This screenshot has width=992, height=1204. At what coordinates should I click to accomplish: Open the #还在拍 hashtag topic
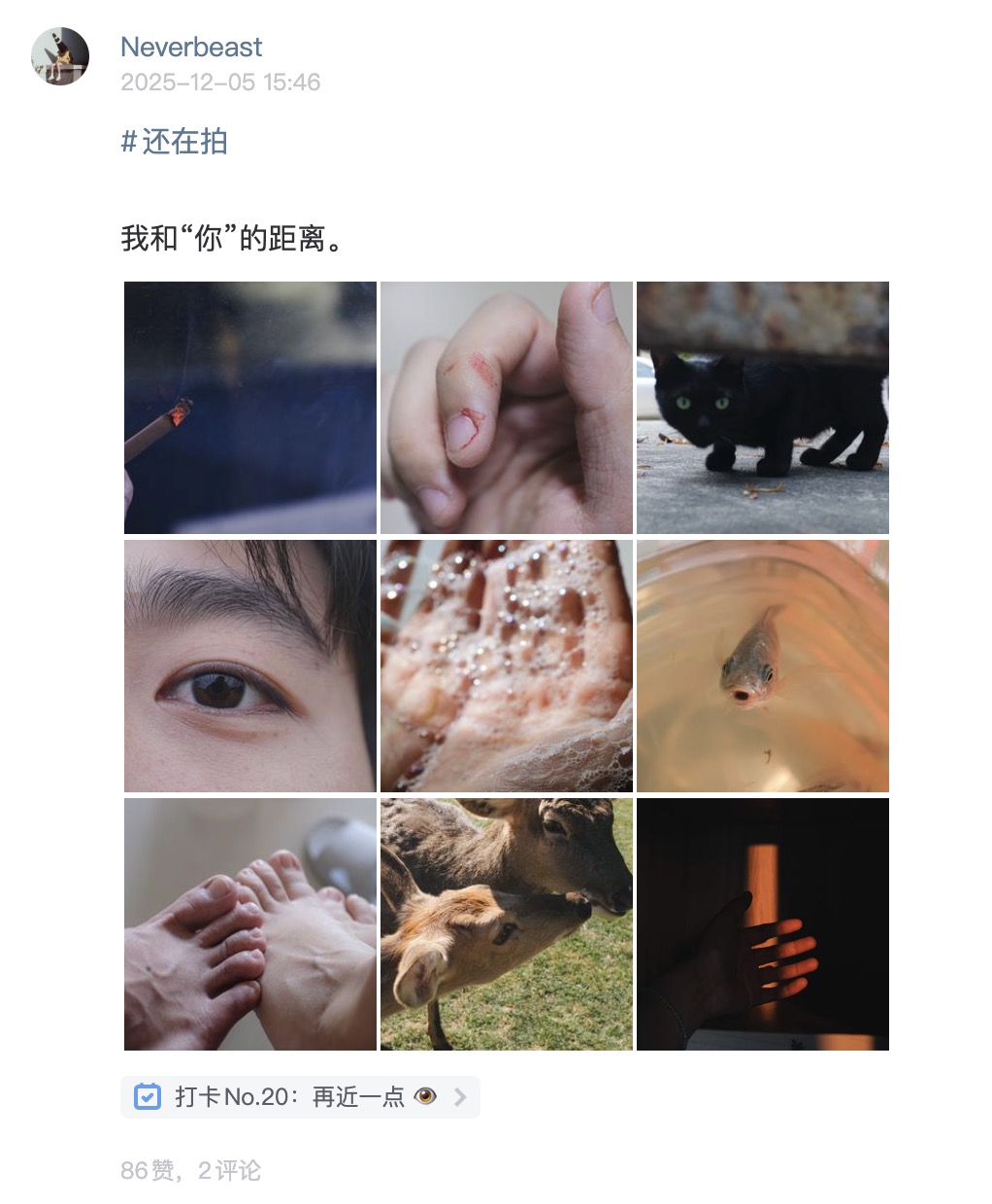coord(175,142)
